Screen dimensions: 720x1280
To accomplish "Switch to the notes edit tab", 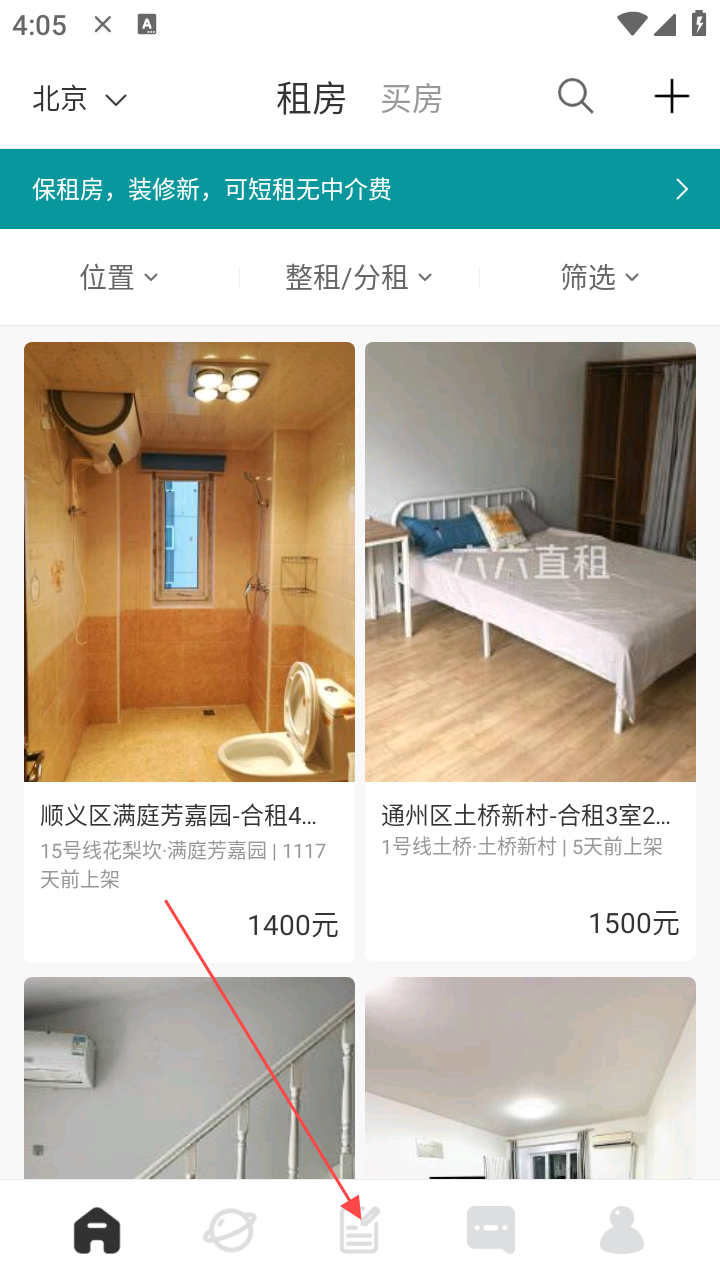I will 360,1230.
